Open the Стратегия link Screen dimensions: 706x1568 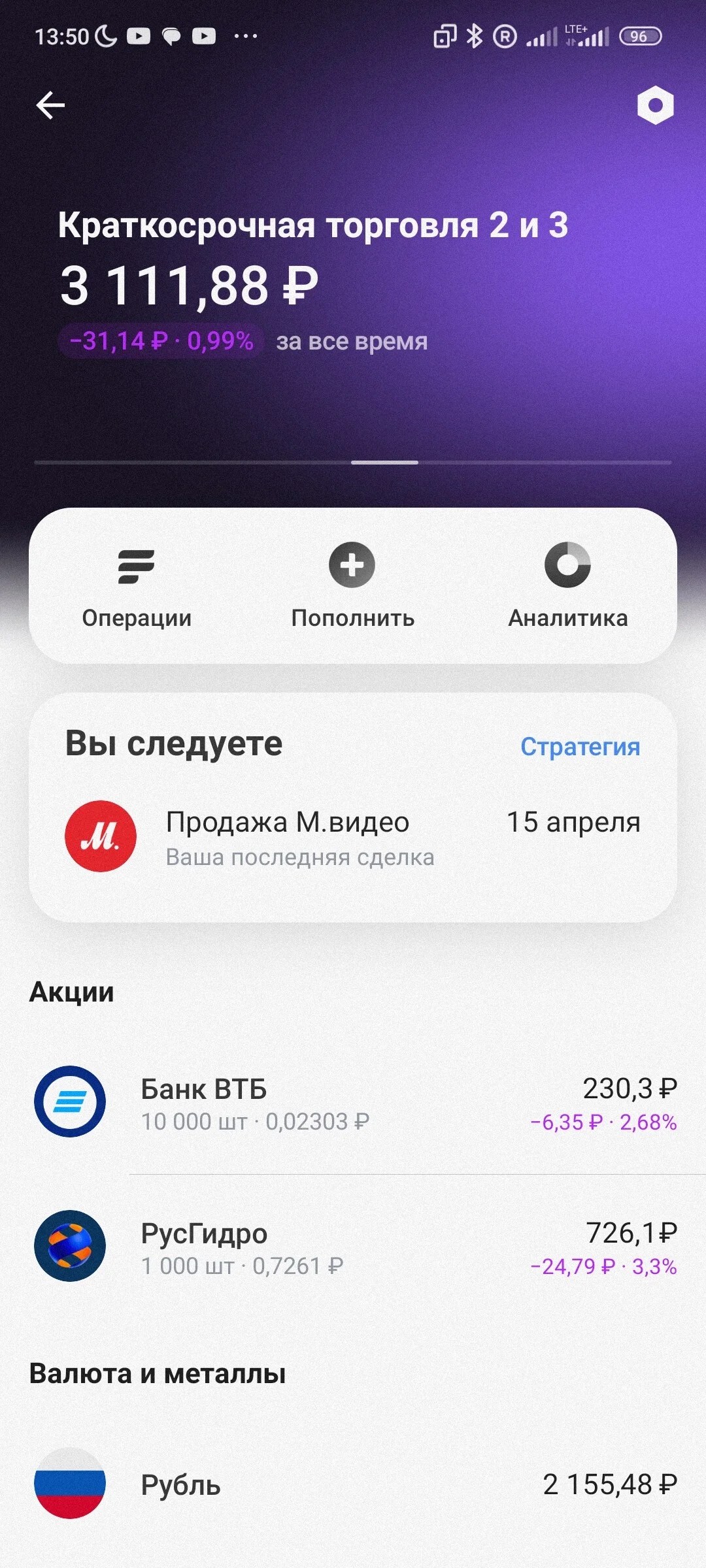click(x=580, y=747)
